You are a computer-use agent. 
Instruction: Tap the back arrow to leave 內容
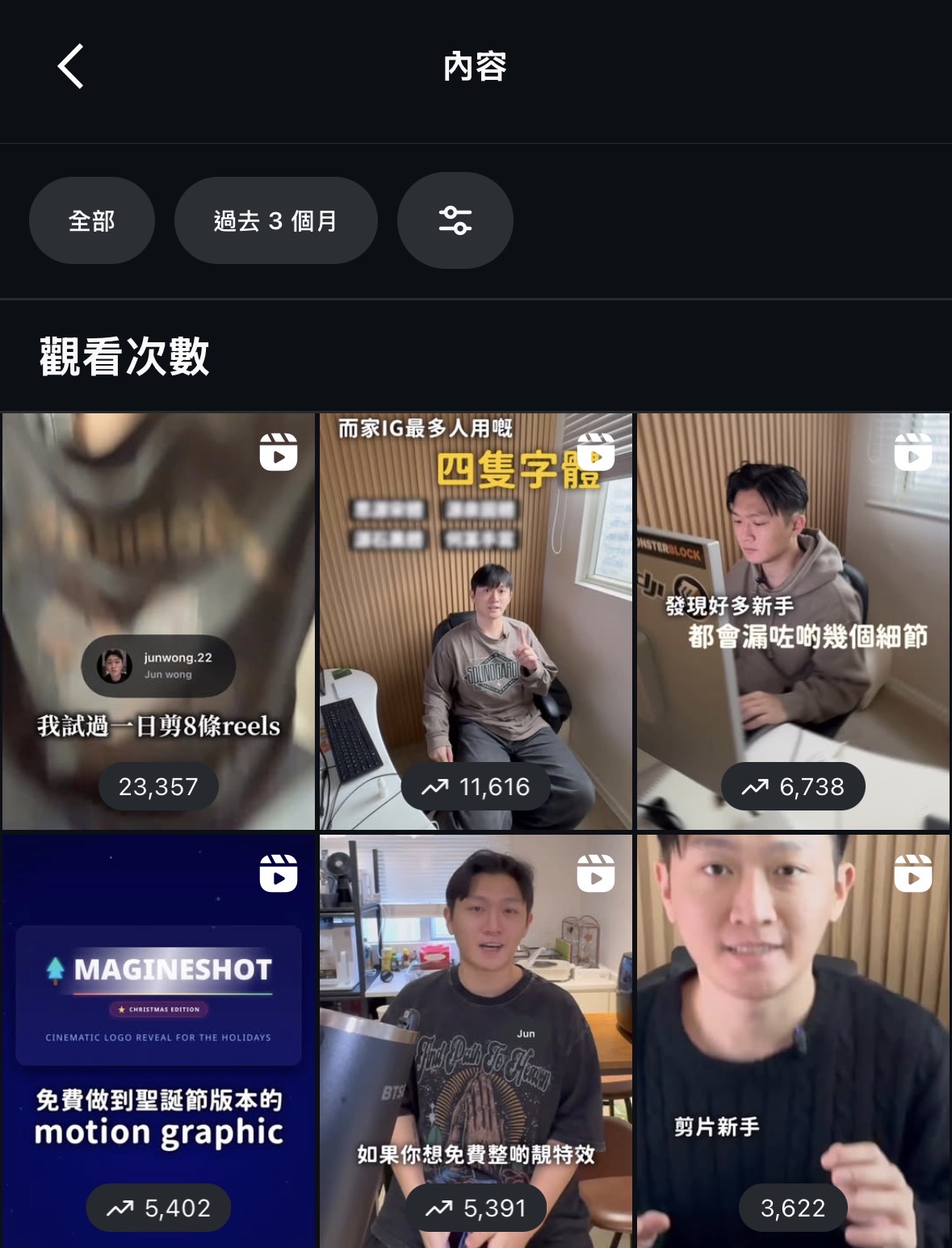[69, 68]
